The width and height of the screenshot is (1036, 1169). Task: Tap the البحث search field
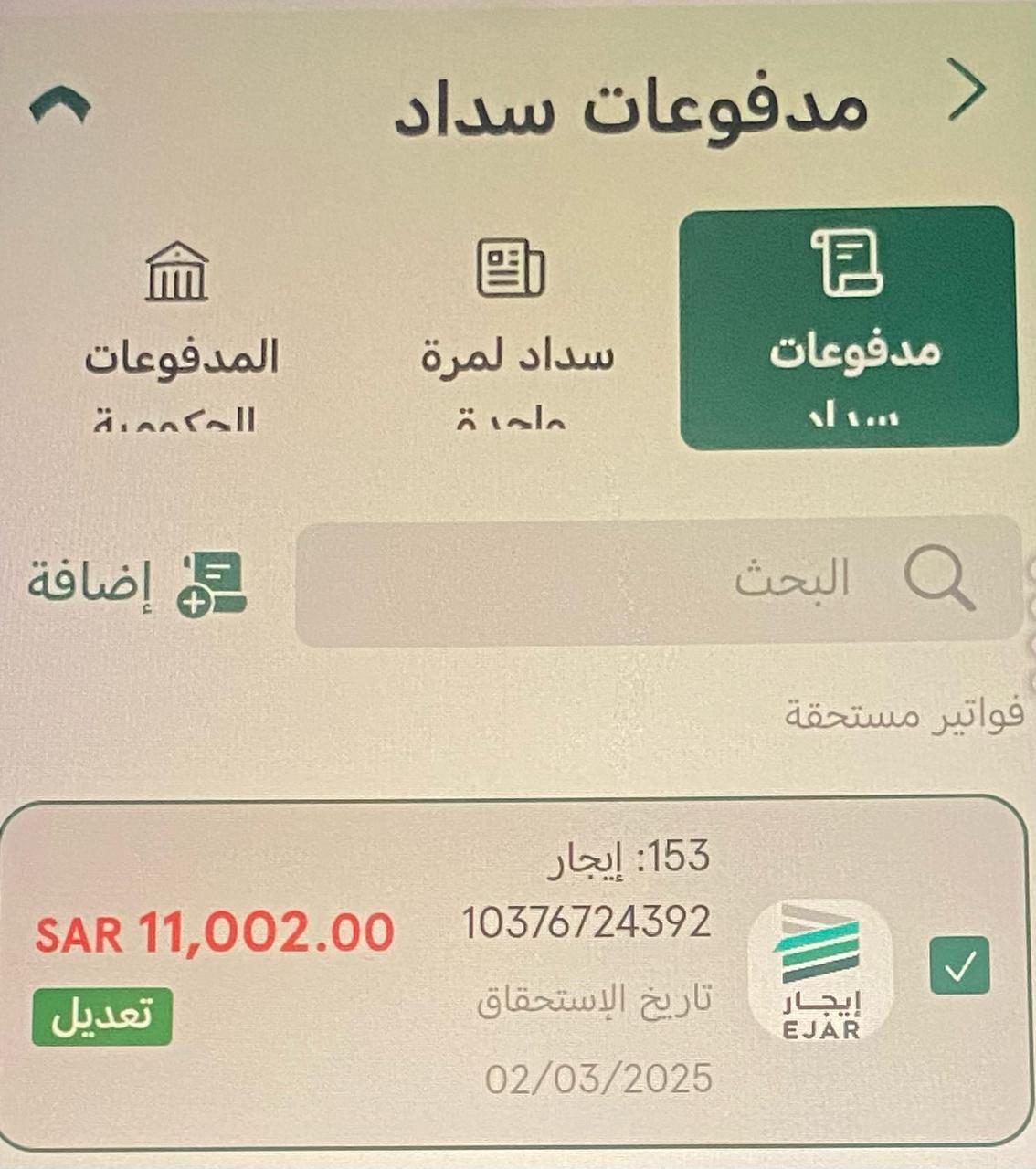(x=658, y=581)
